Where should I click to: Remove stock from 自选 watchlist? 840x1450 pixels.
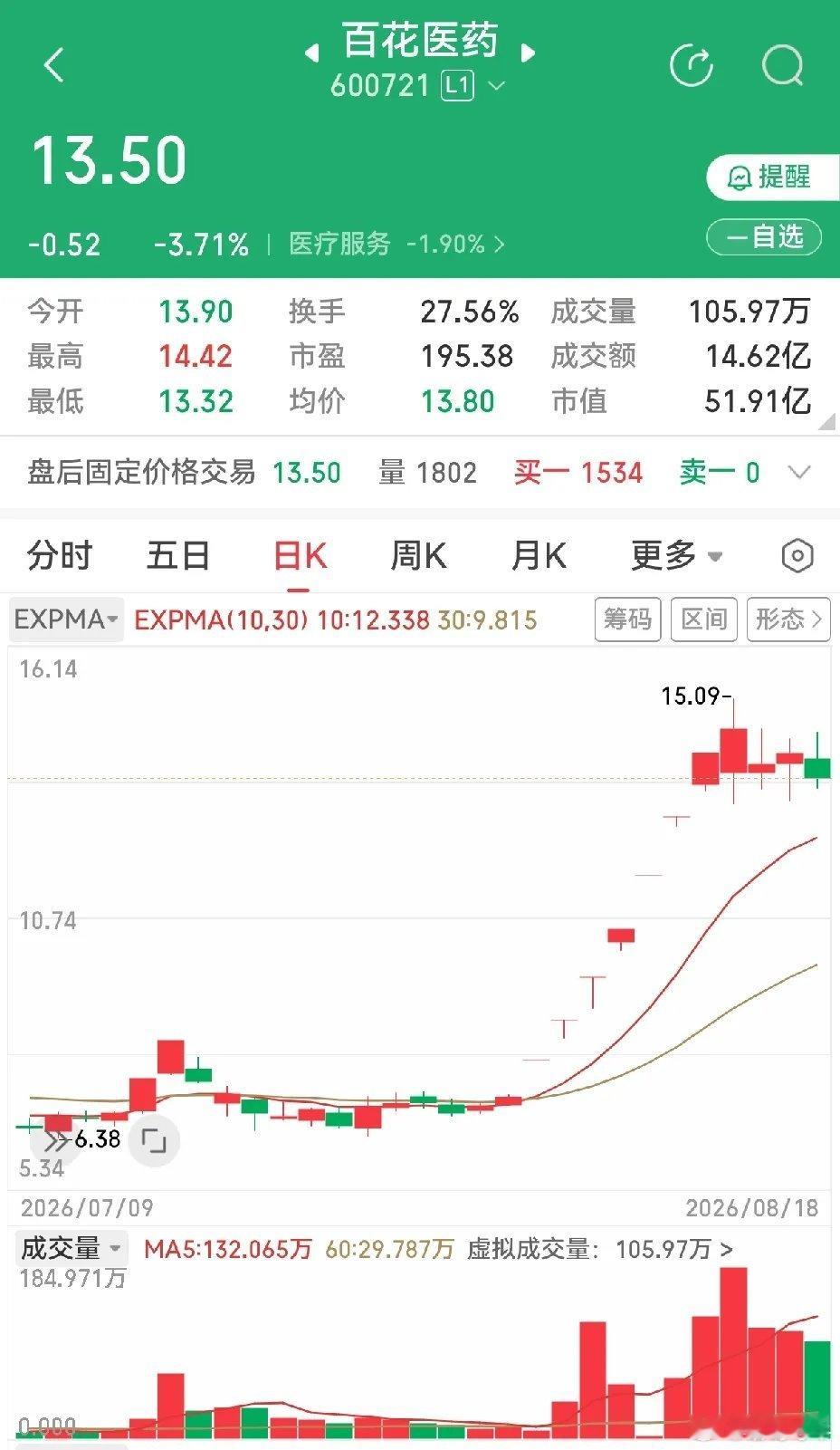[x=764, y=237]
